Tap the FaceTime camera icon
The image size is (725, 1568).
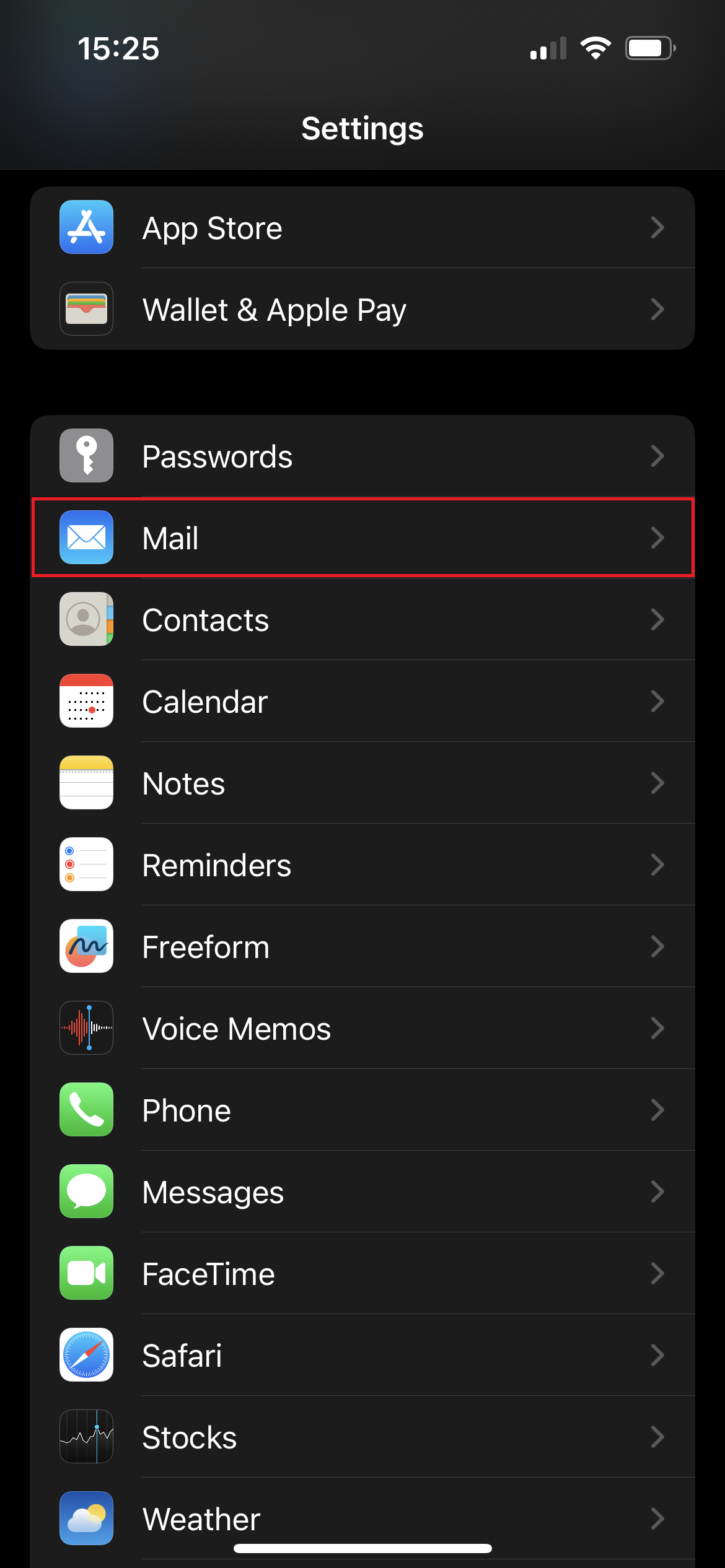pos(86,1273)
